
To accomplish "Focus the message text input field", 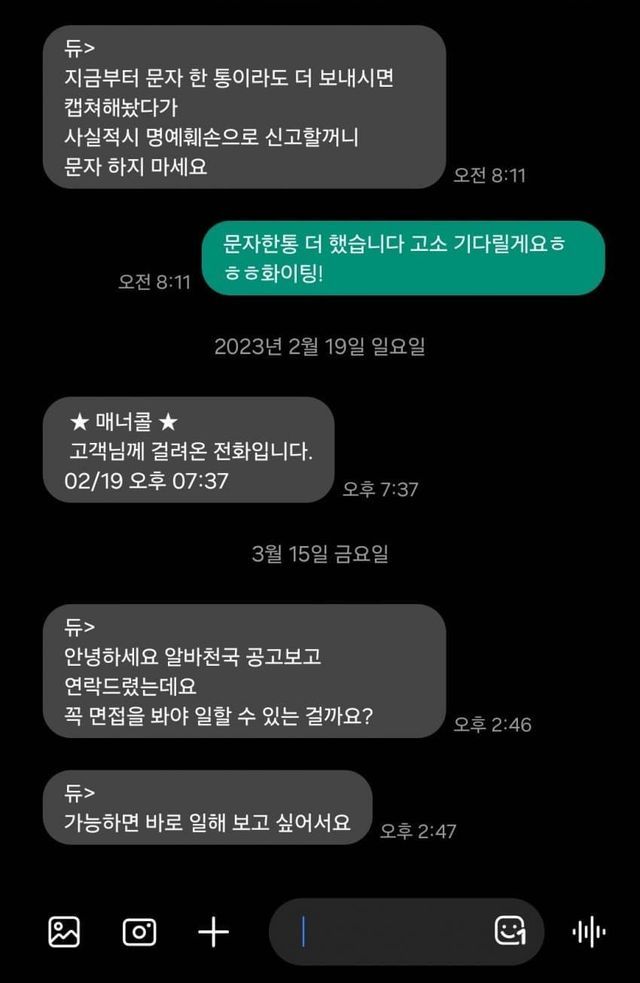I will pos(390,932).
